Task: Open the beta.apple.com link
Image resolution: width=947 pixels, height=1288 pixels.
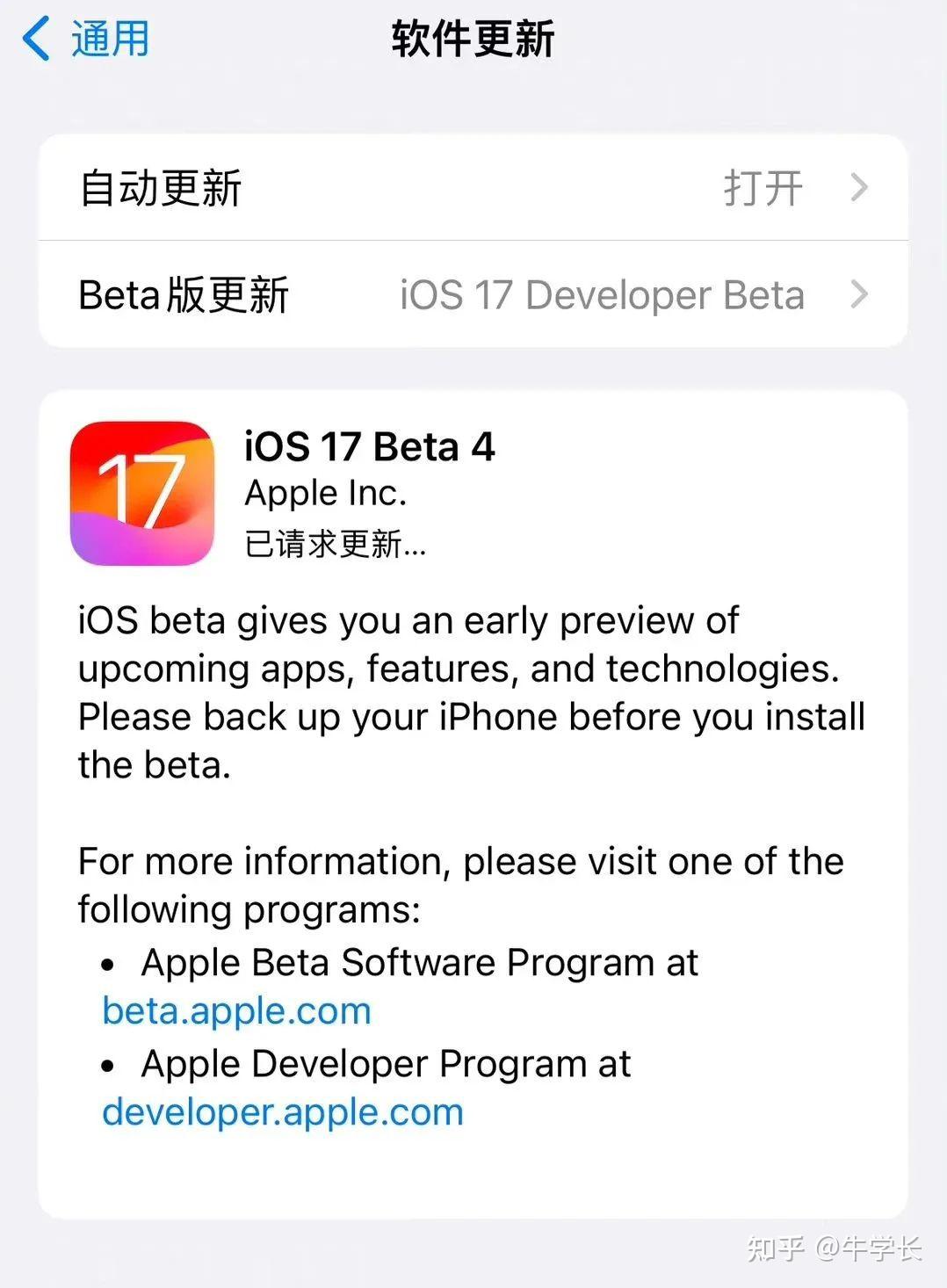Action: 235,1011
